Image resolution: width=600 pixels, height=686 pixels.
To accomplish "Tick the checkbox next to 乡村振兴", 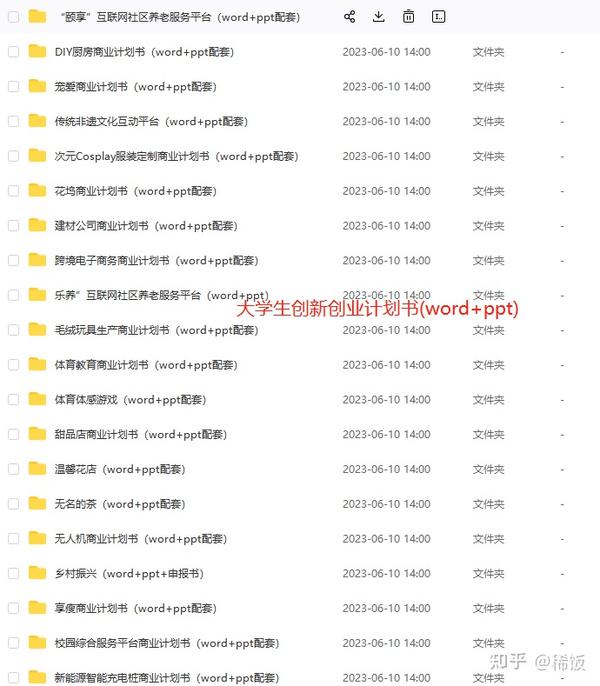I will tap(13, 574).
